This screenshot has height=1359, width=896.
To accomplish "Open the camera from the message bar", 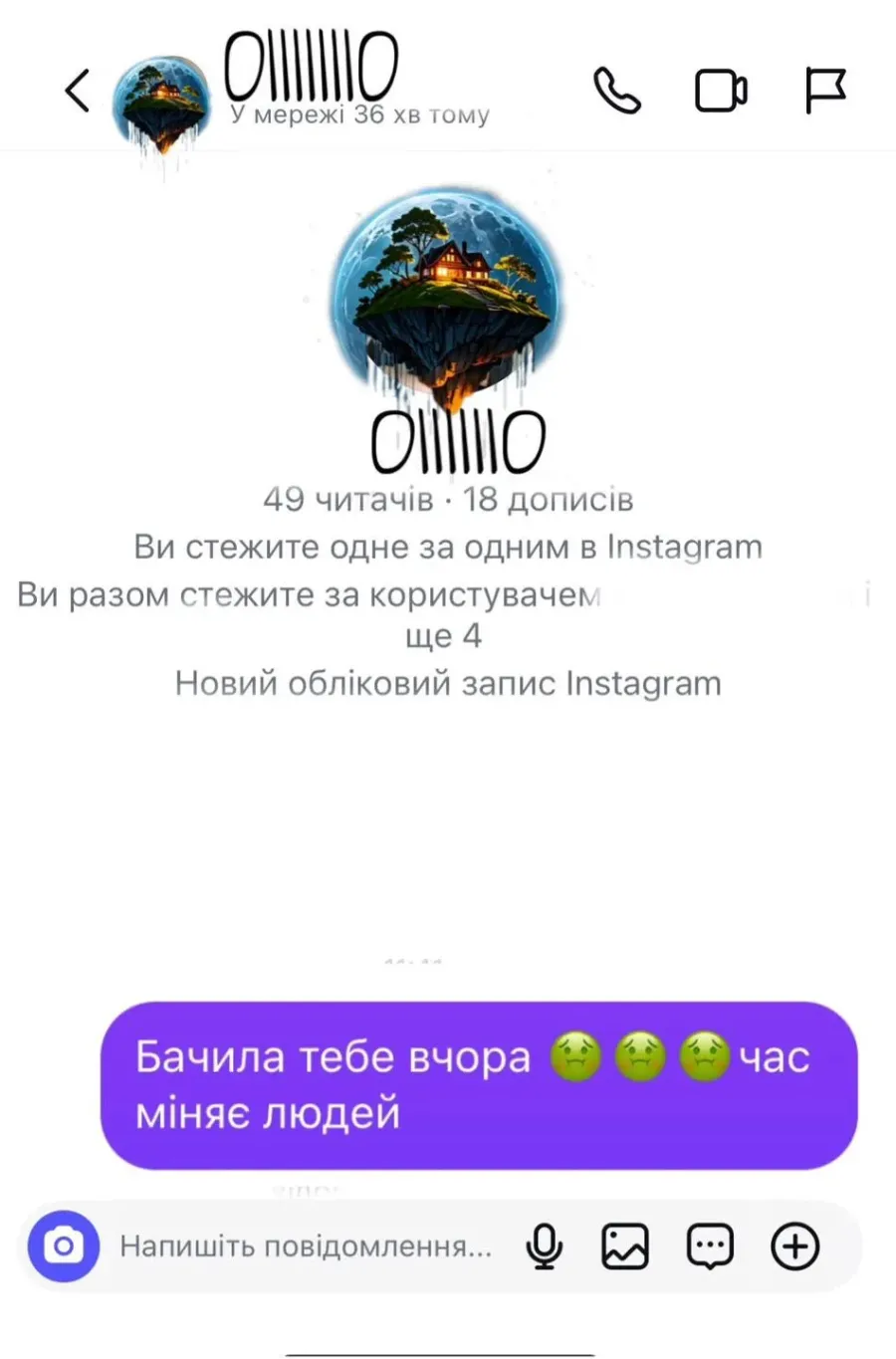I will [64, 1246].
